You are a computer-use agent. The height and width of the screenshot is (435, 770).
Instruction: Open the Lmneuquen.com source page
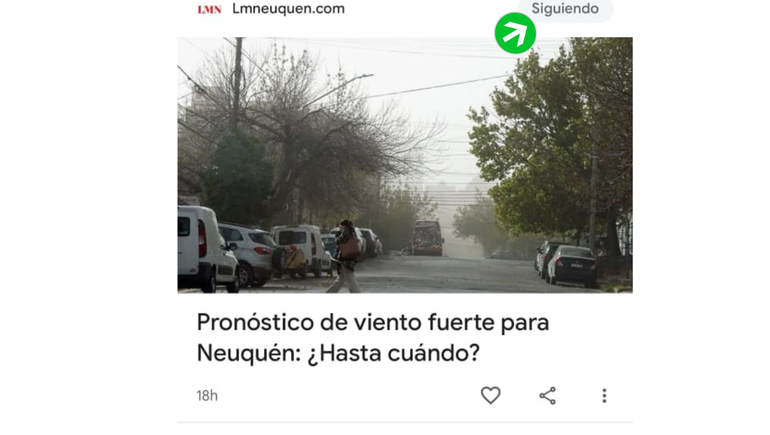click(288, 9)
